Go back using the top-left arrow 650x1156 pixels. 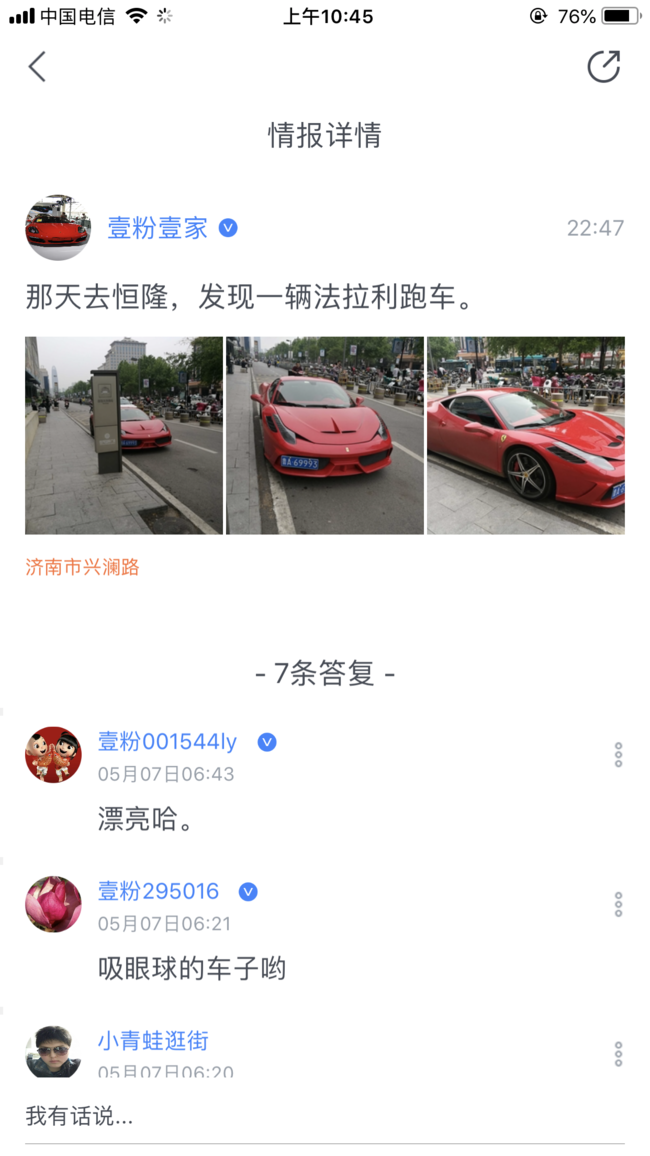37,67
